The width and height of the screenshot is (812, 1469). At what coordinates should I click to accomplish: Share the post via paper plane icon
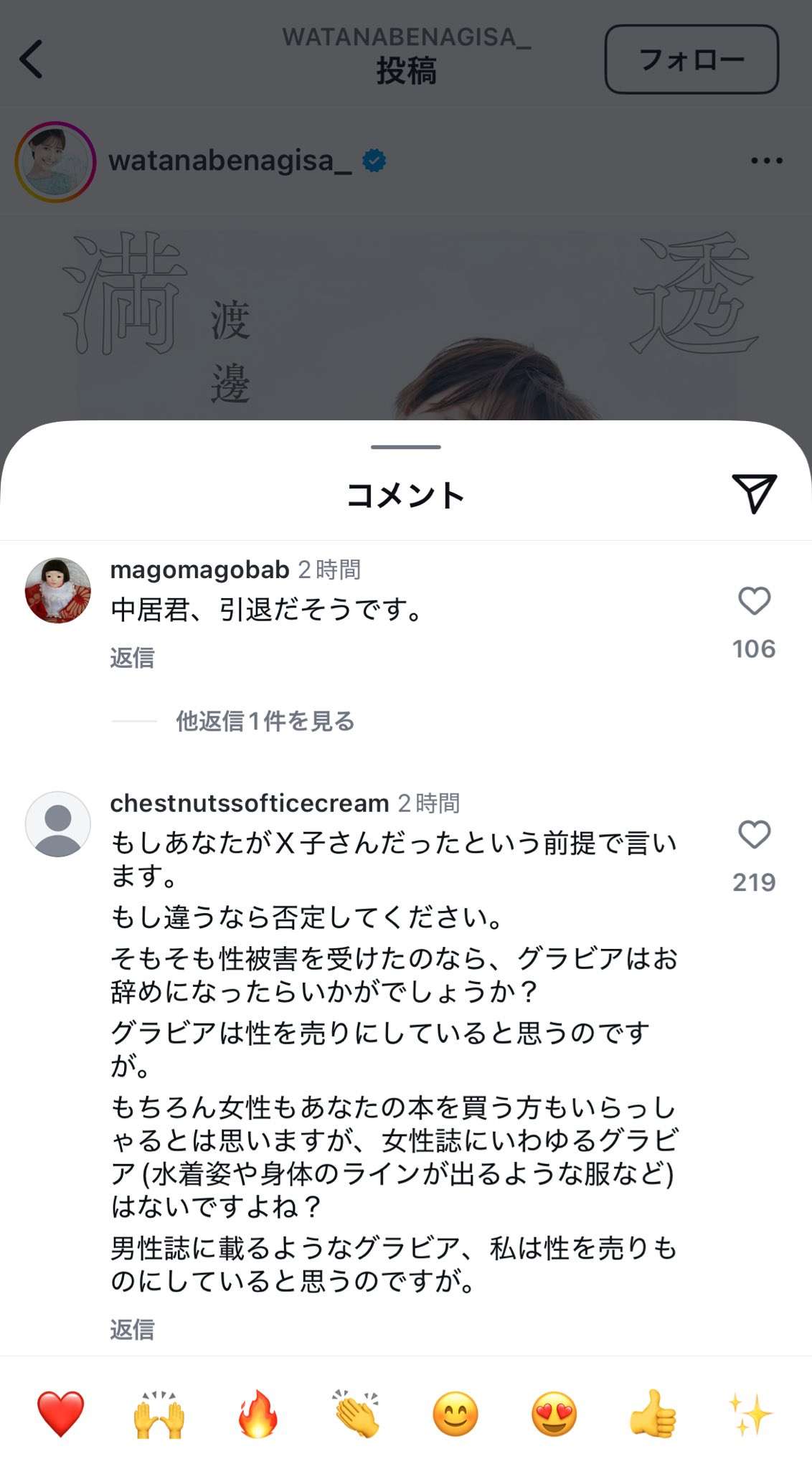pyautogui.click(x=754, y=493)
